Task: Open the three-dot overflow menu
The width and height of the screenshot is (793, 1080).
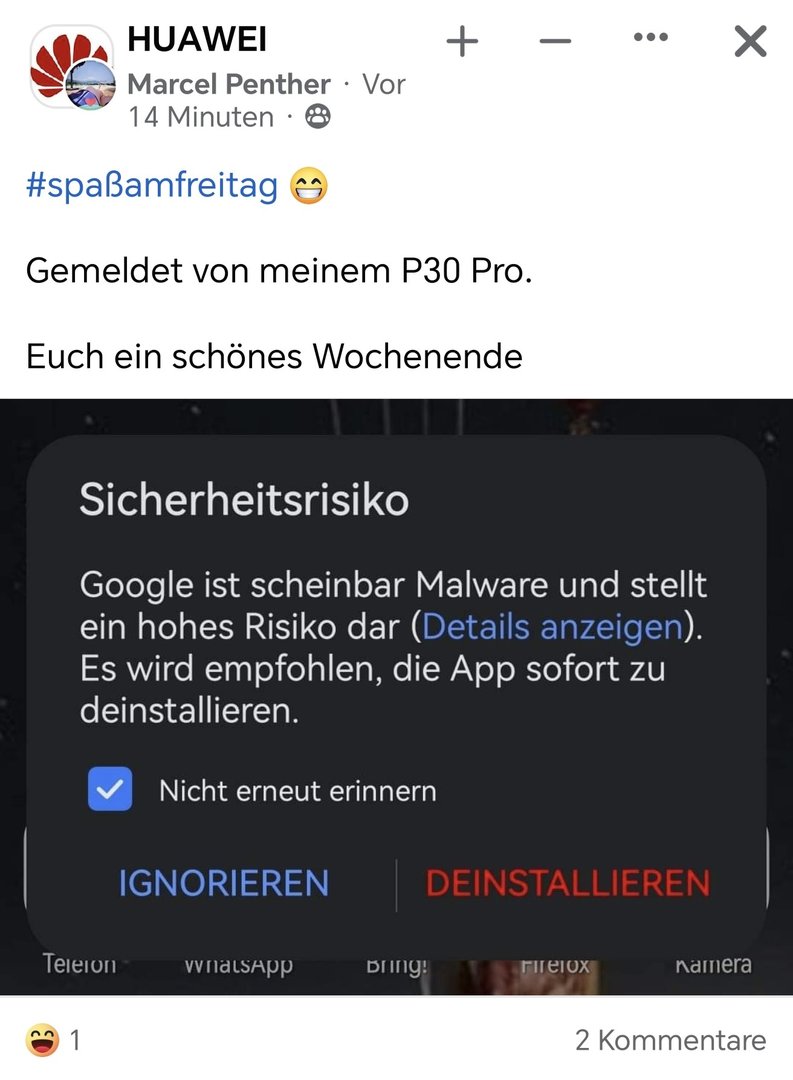Action: [651, 38]
